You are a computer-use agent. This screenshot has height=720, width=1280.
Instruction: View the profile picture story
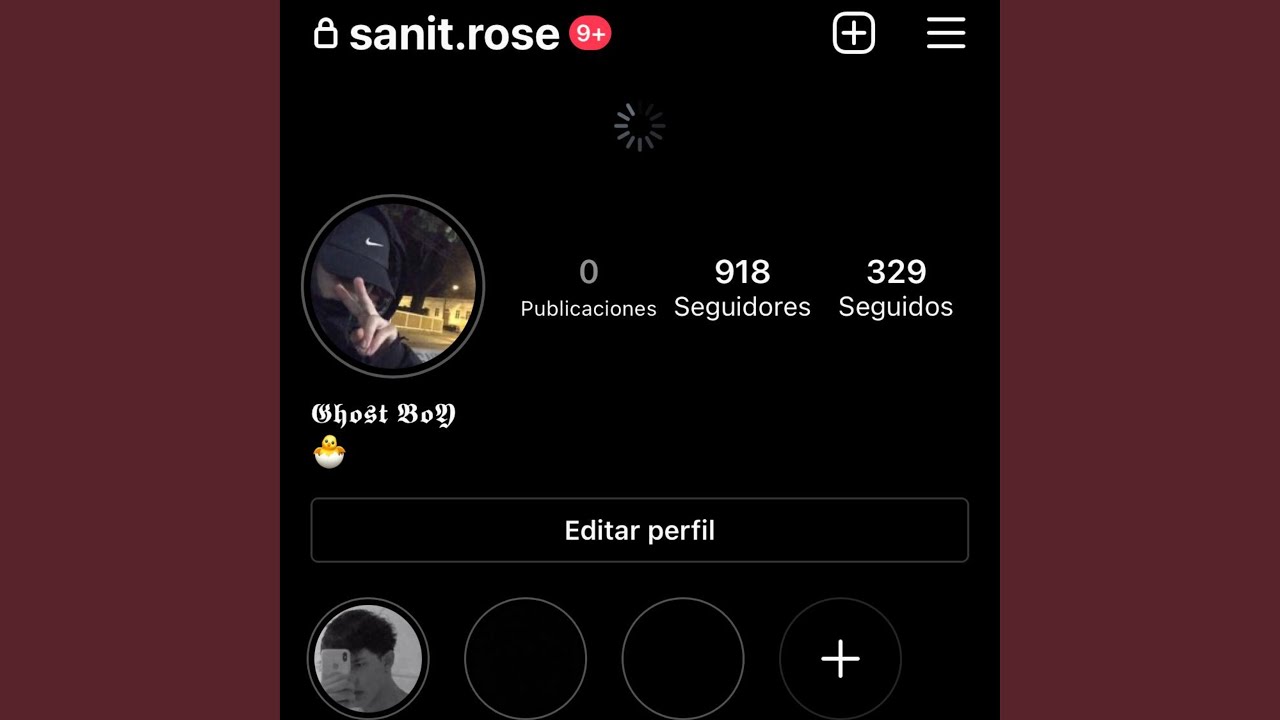(x=393, y=286)
